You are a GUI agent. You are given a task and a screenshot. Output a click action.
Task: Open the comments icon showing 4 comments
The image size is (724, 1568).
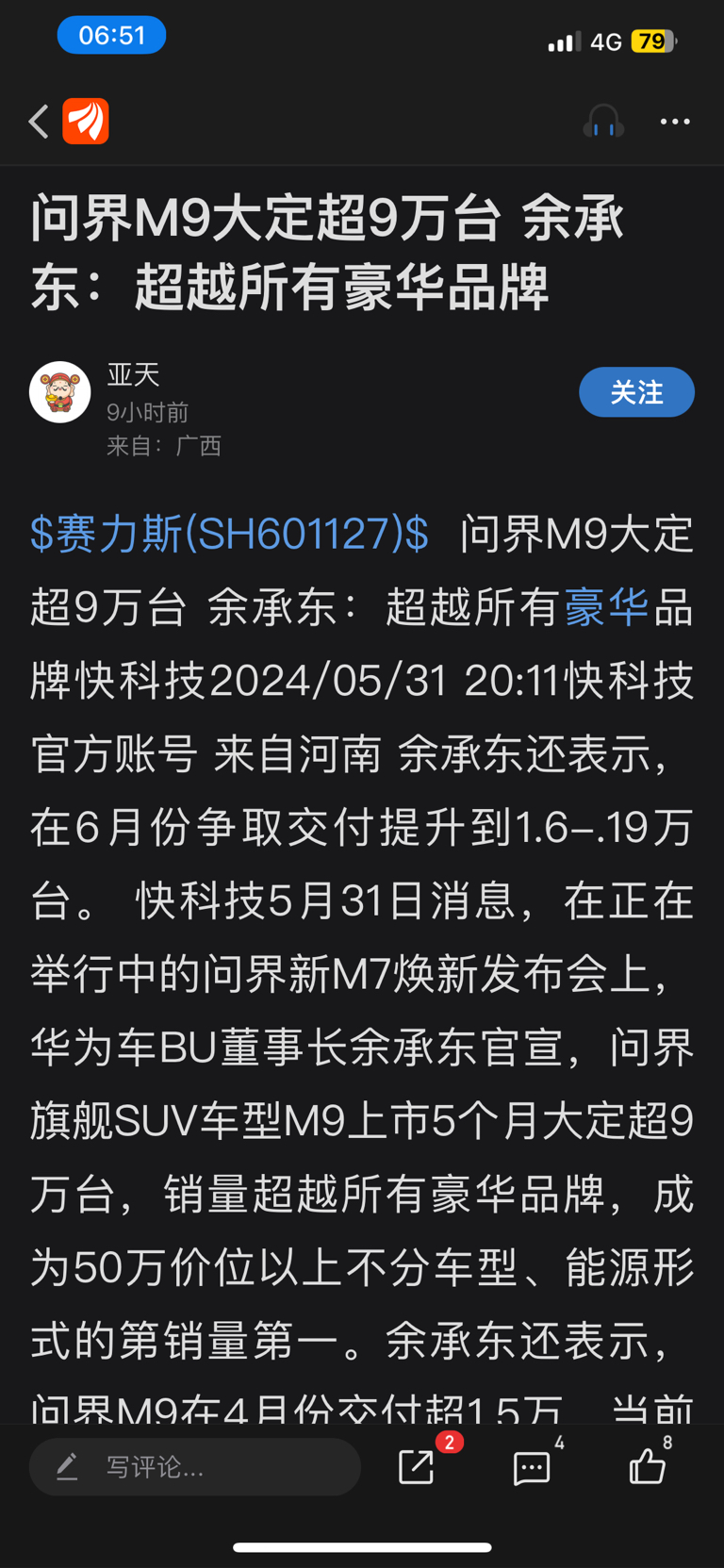(531, 1468)
